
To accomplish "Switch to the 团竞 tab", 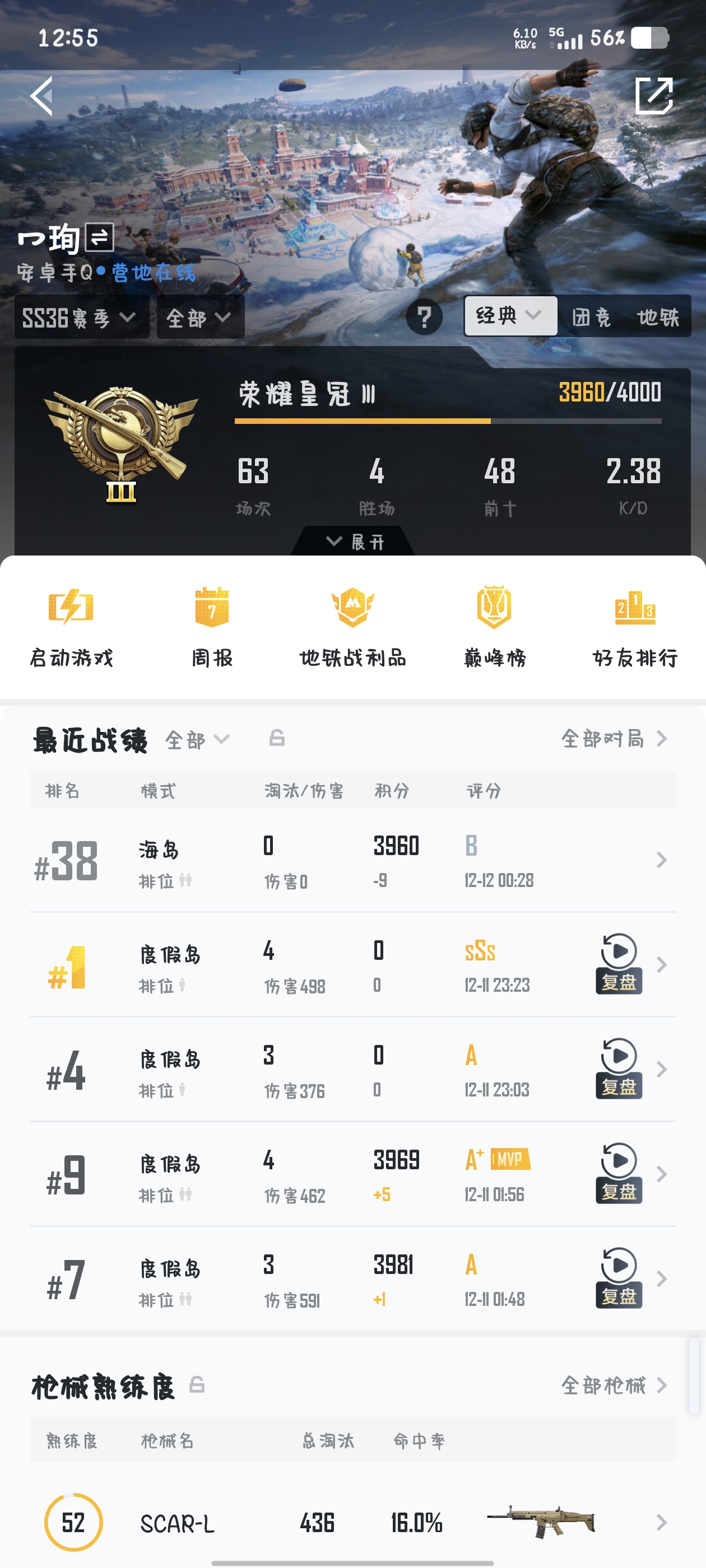I will point(591,316).
